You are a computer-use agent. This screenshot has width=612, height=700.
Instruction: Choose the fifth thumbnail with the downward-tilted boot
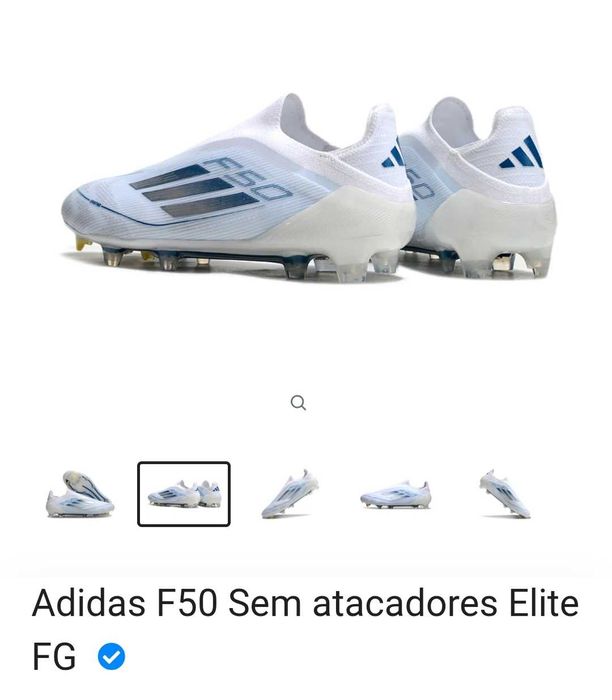click(503, 494)
